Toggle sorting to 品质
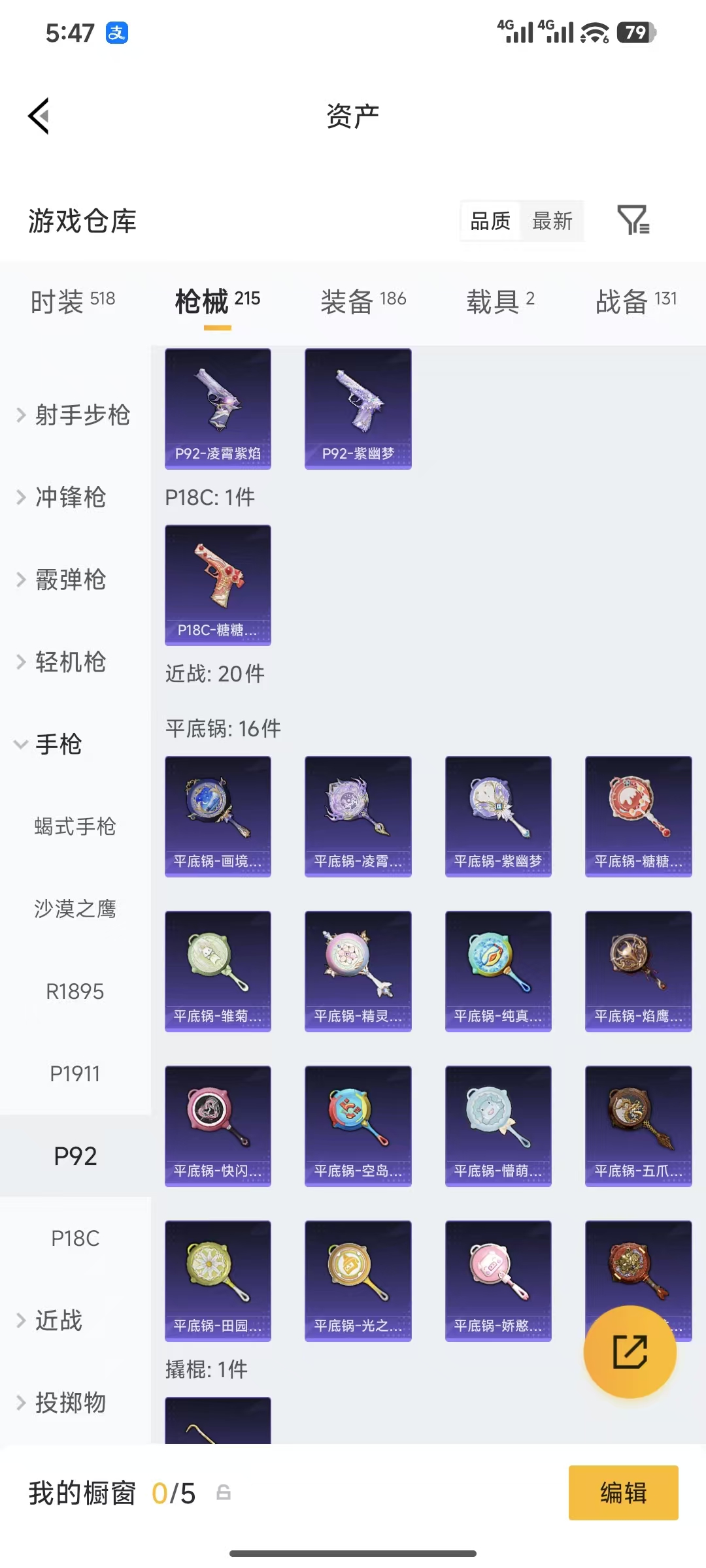Screen dimensions: 706x1568 coord(489,221)
